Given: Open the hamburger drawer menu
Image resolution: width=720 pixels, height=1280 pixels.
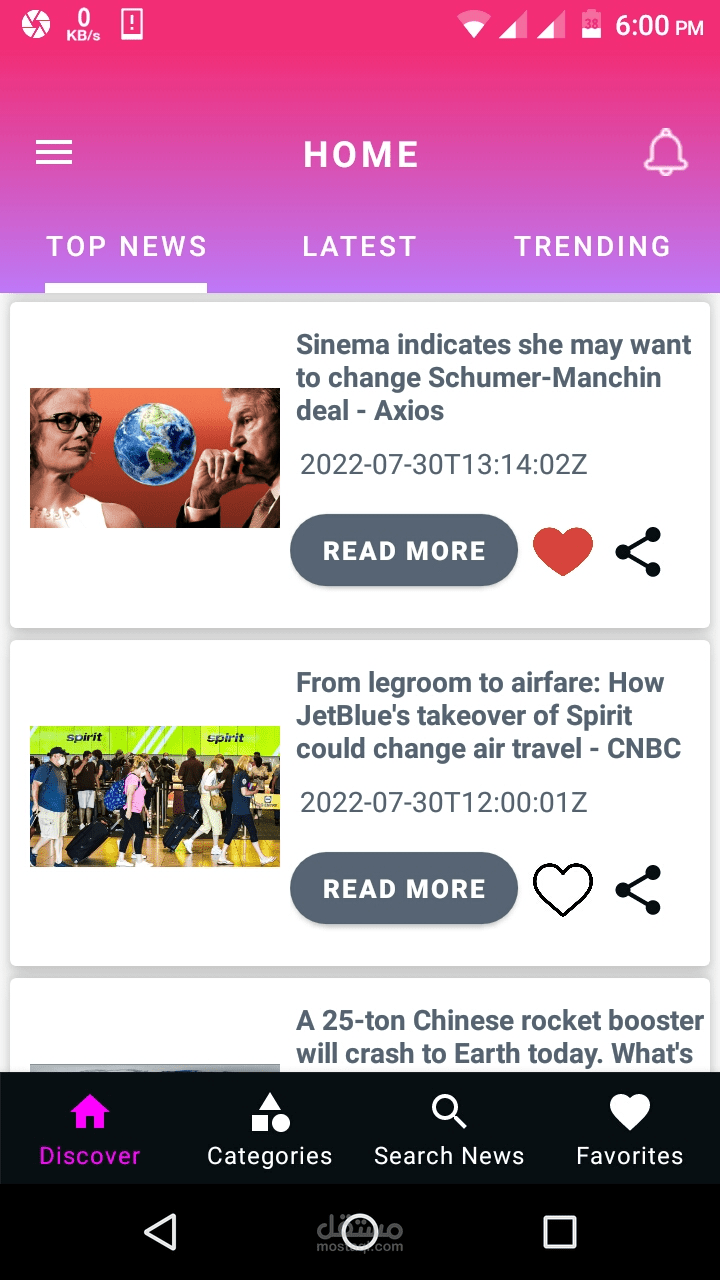Looking at the screenshot, I should coord(54,153).
